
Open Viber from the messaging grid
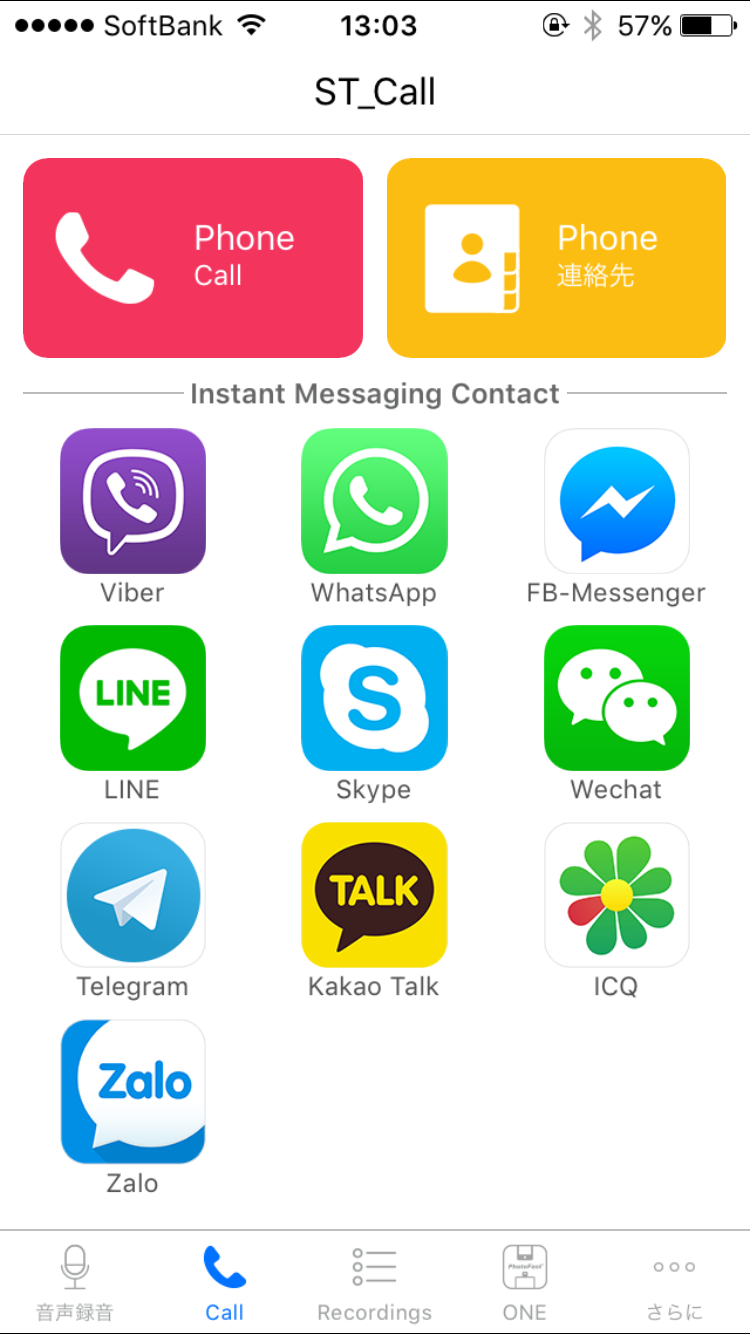pyautogui.click(x=133, y=501)
